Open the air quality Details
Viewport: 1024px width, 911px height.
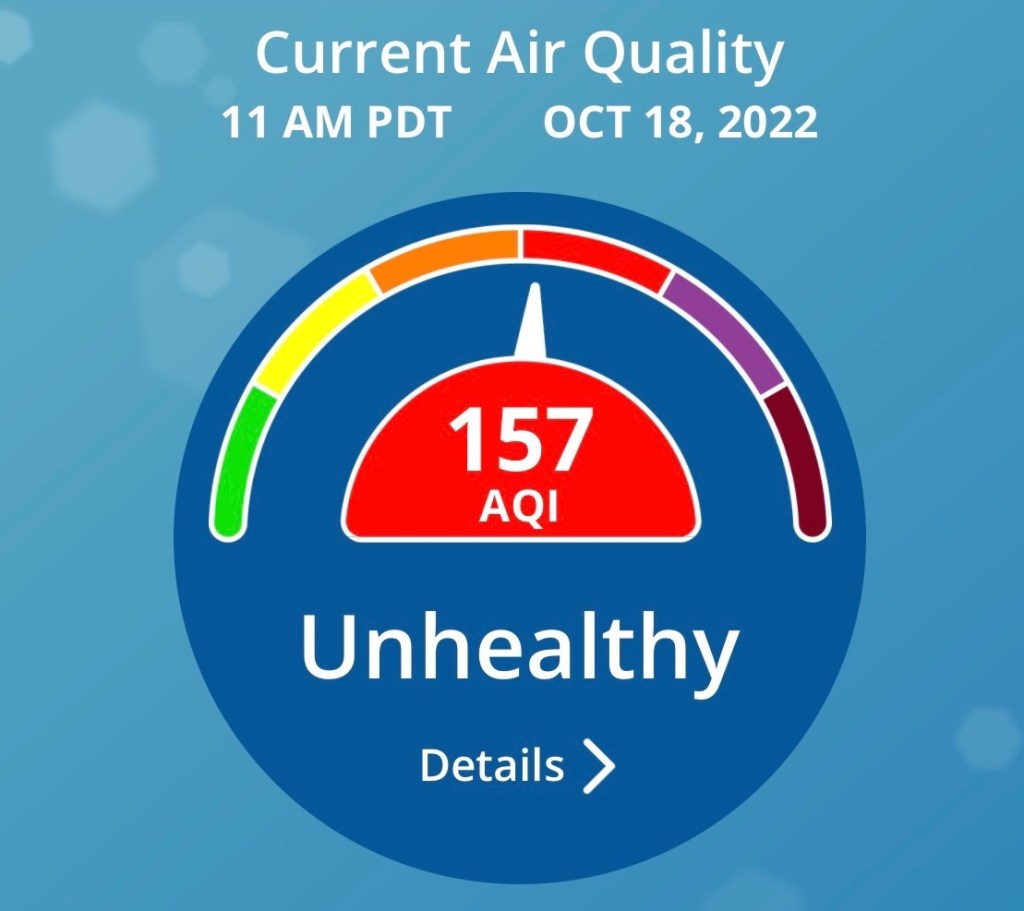[516, 766]
